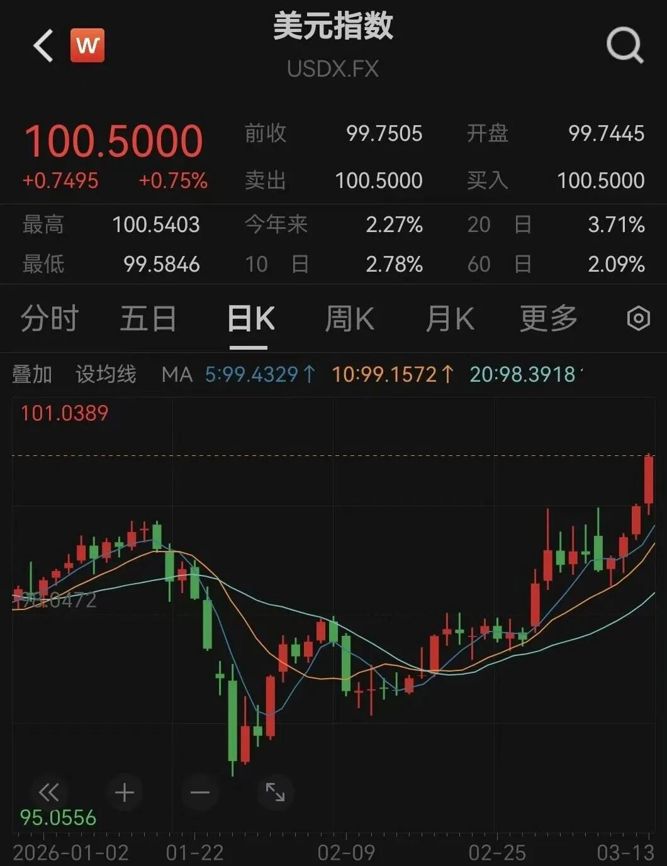Open the search magnifier
Image resolution: width=667 pixels, height=866 pixels.
pos(625,45)
